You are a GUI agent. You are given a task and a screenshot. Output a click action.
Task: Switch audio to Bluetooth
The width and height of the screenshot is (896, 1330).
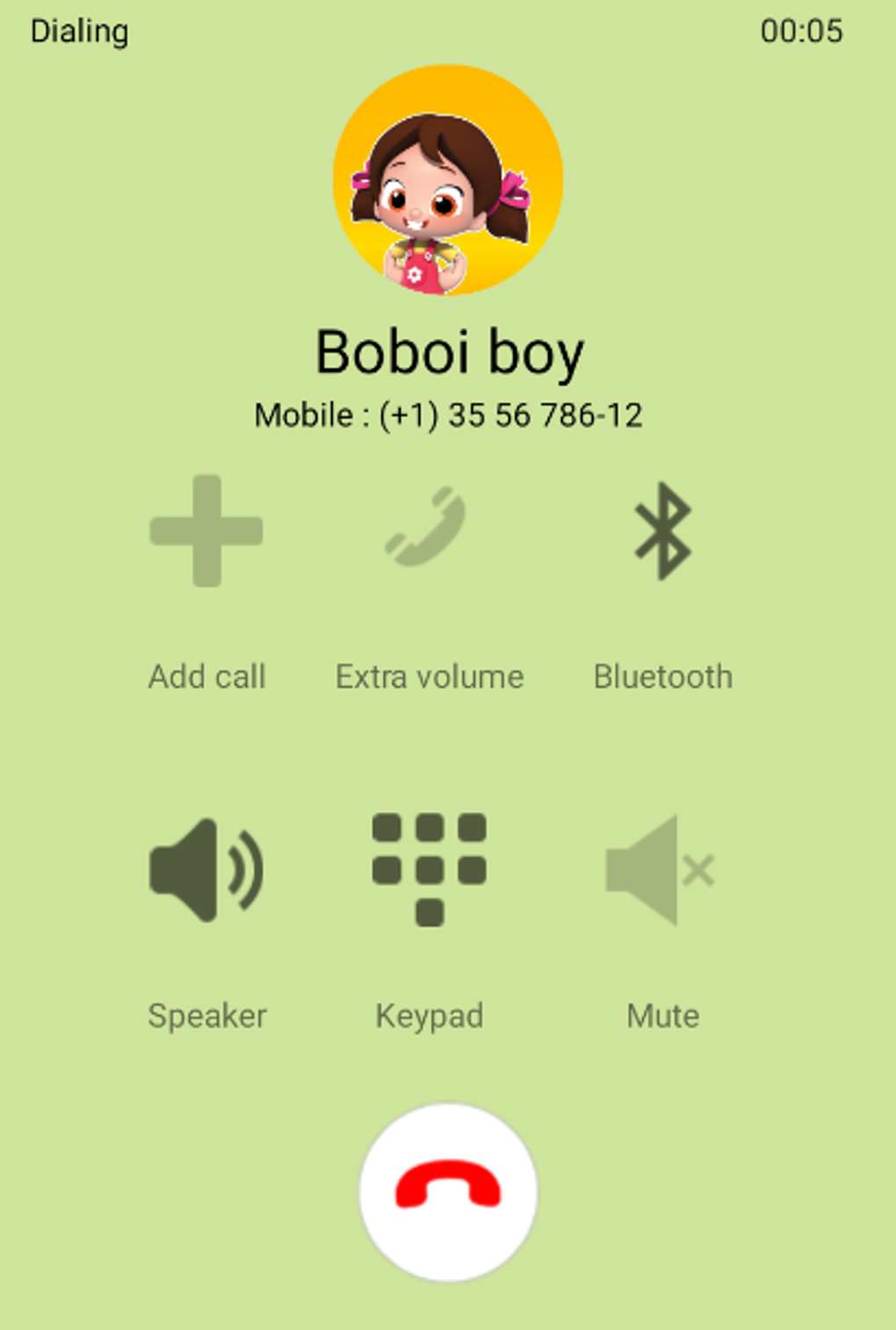(663, 531)
